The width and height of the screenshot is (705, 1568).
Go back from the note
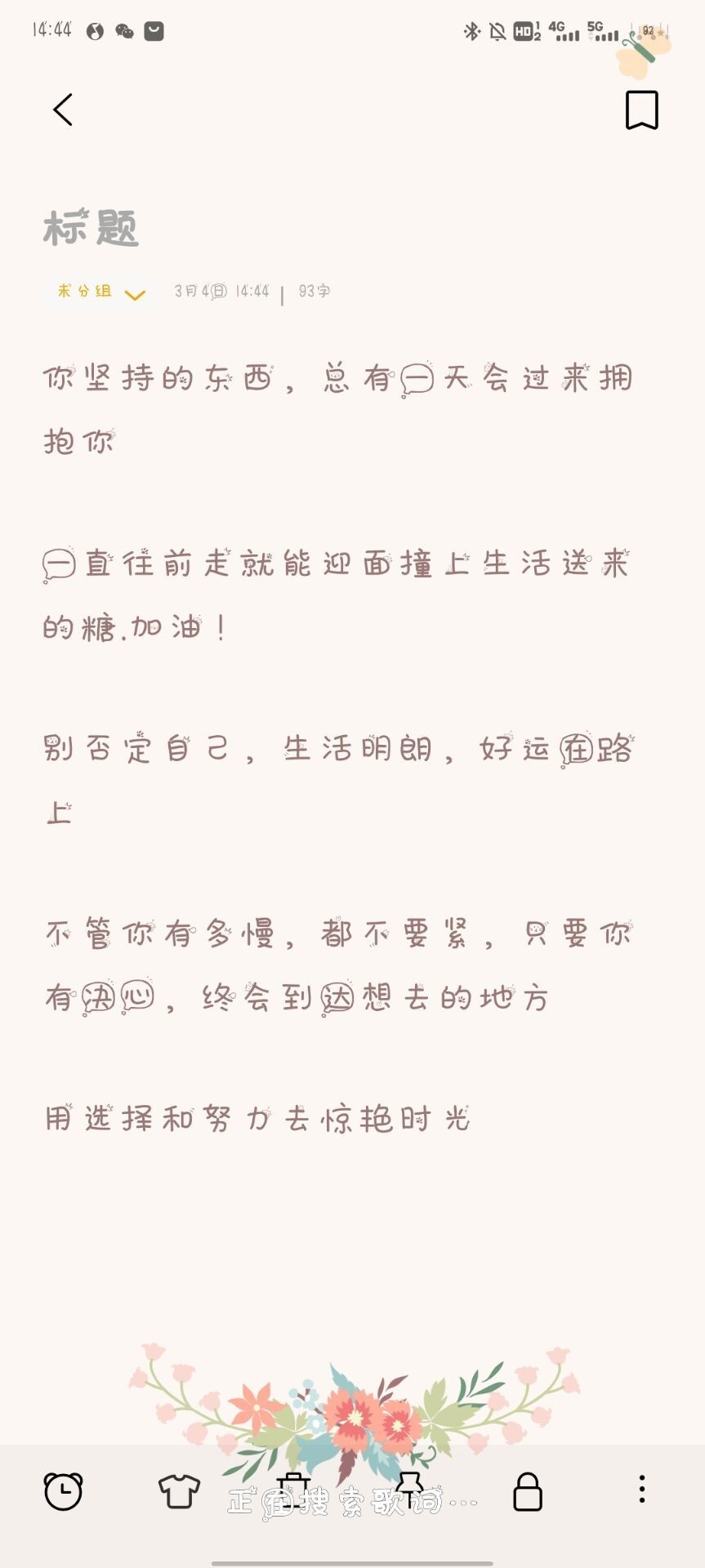pos(63,109)
